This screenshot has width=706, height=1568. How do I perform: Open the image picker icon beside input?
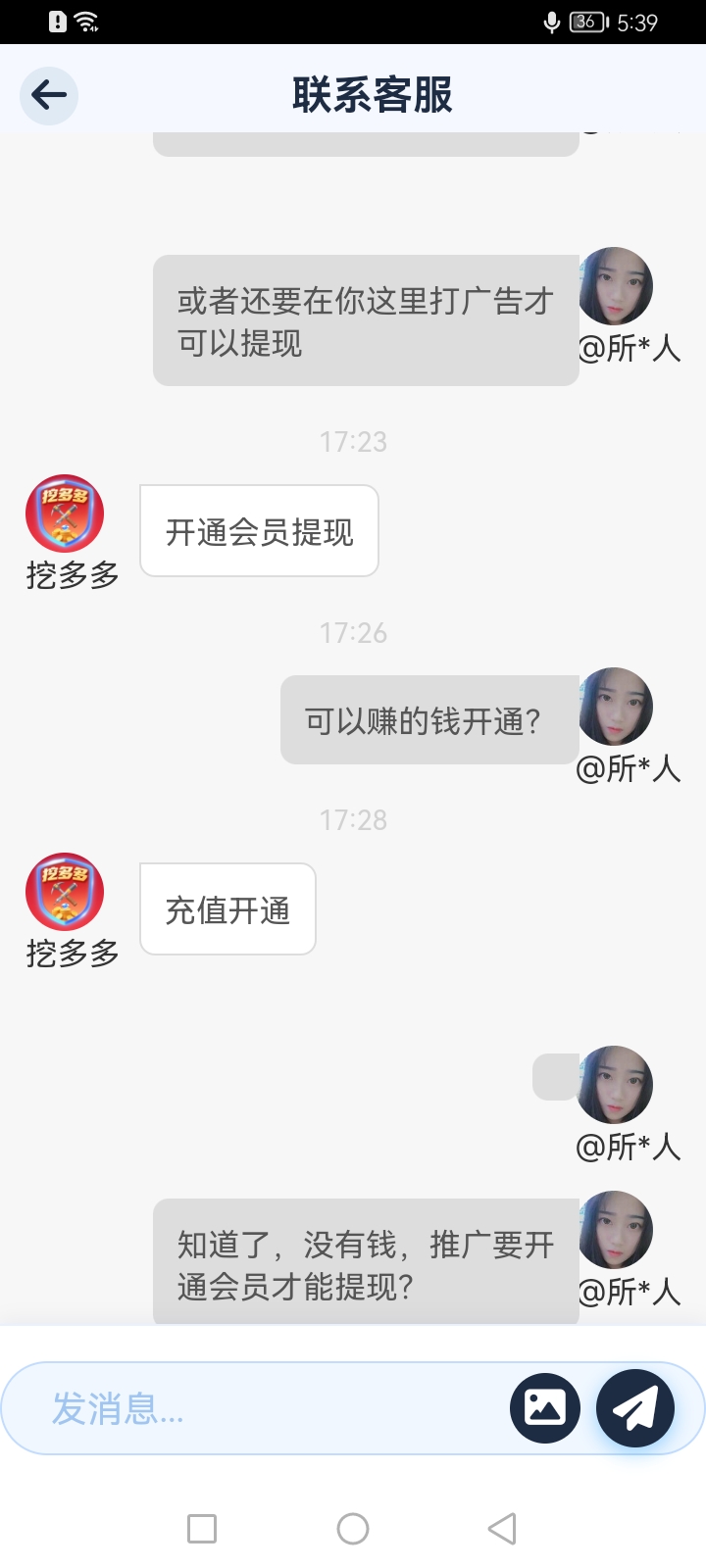(x=545, y=1407)
